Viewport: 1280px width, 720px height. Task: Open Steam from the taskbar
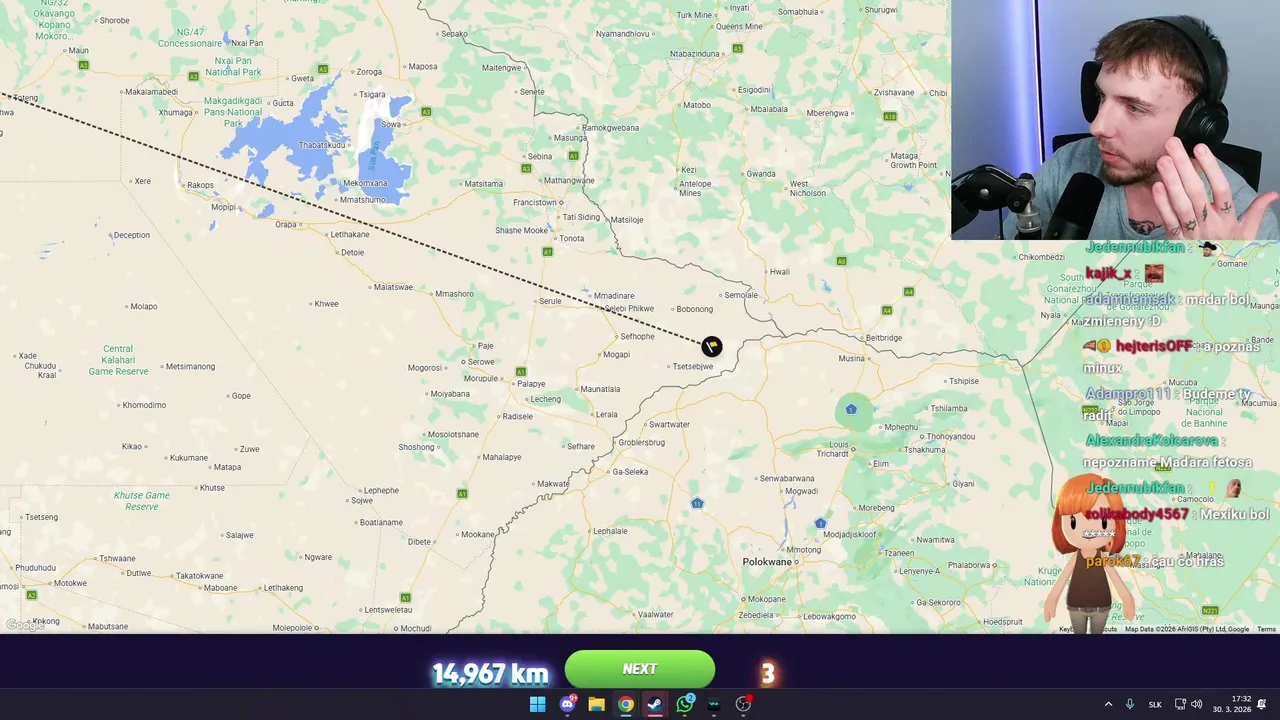pos(655,704)
